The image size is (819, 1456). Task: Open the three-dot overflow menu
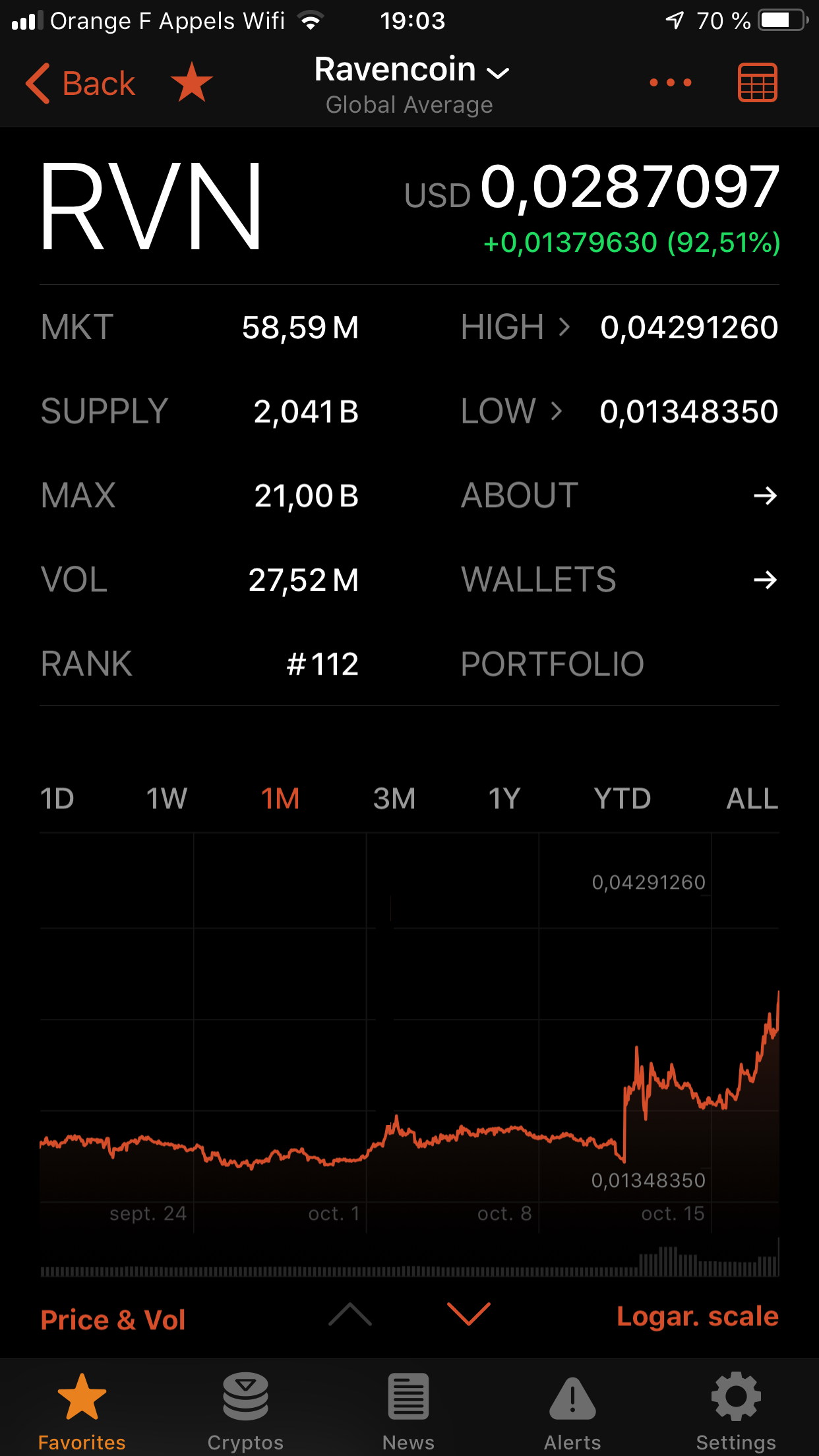tap(670, 83)
